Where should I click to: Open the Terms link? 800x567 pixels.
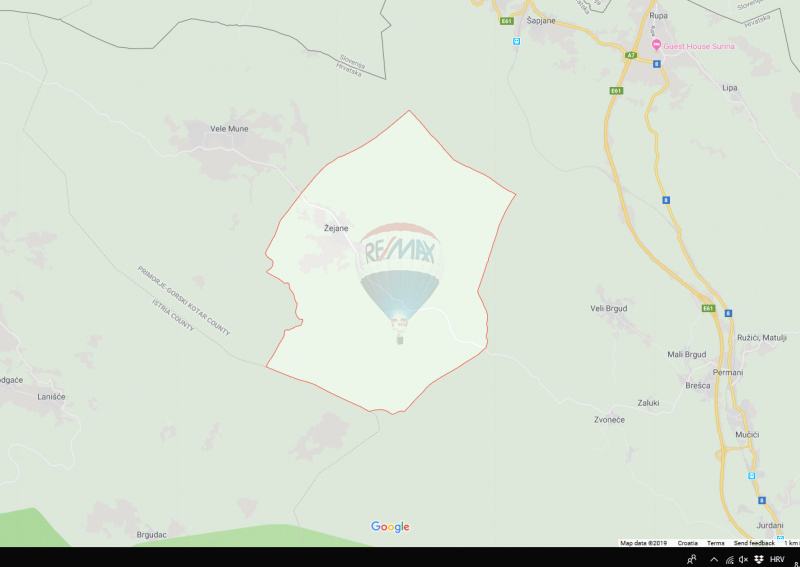pyautogui.click(x=716, y=543)
